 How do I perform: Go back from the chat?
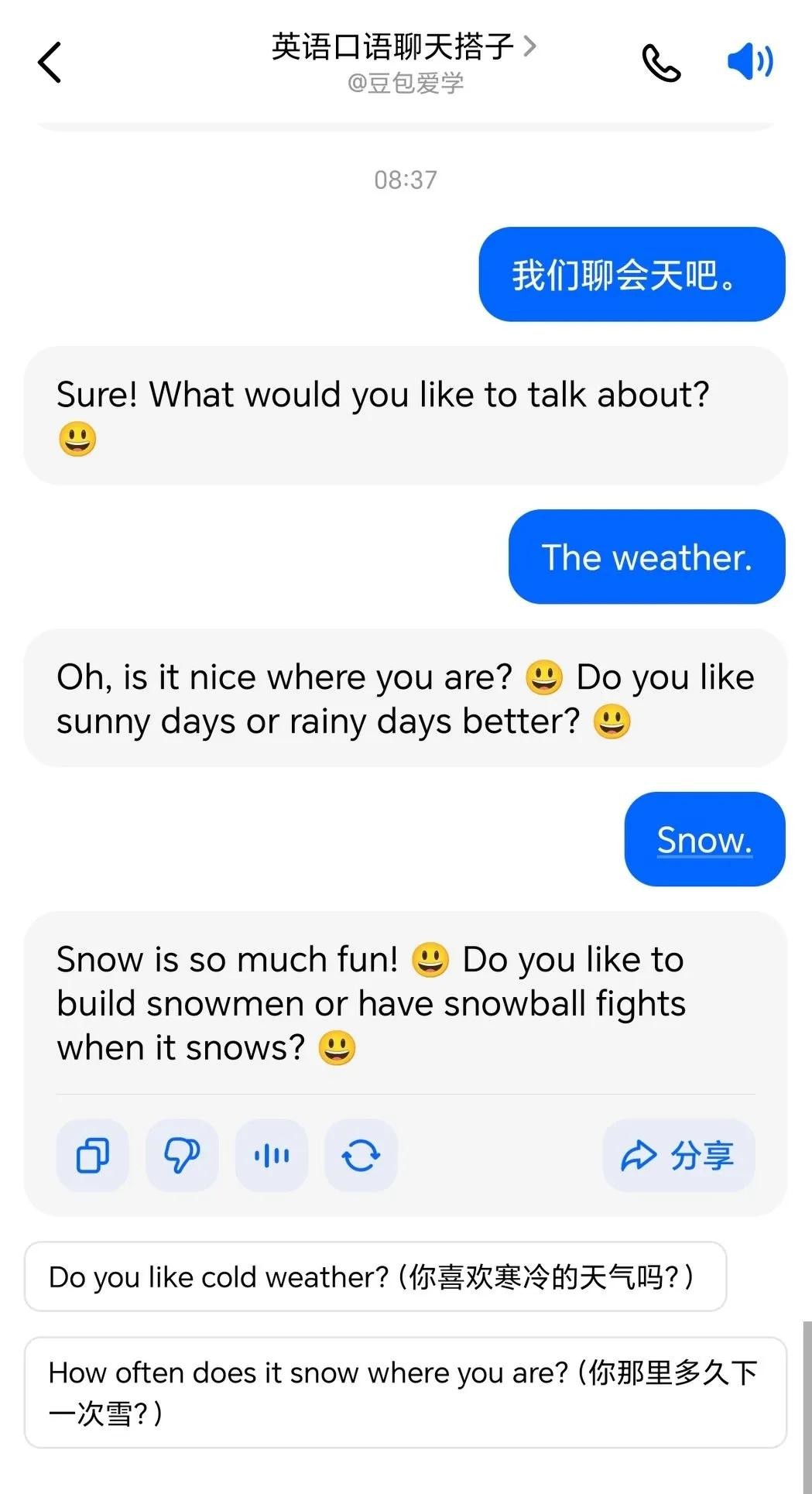click(50, 62)
